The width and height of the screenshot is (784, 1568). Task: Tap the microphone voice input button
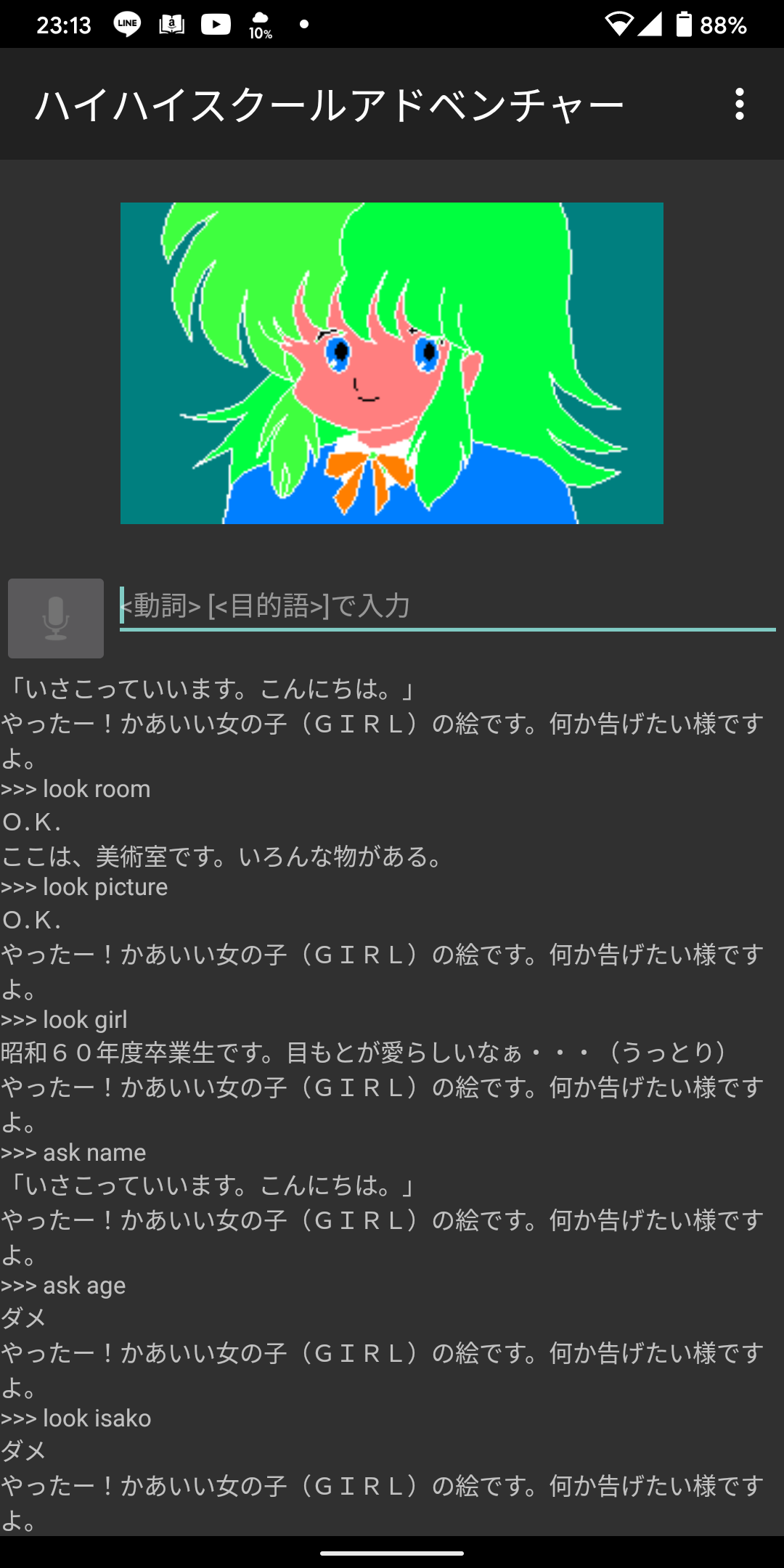click(x=56, y=618)
